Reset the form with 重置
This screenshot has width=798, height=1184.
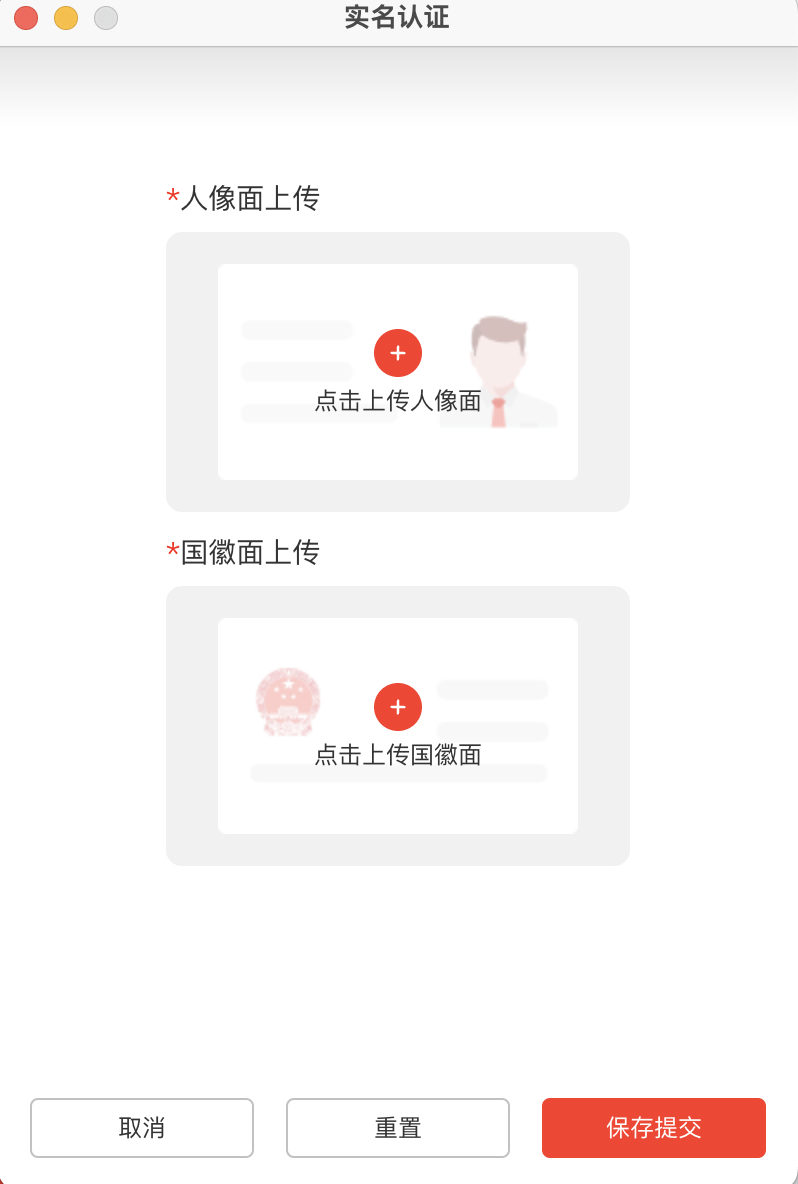[x=398, y=1128]
